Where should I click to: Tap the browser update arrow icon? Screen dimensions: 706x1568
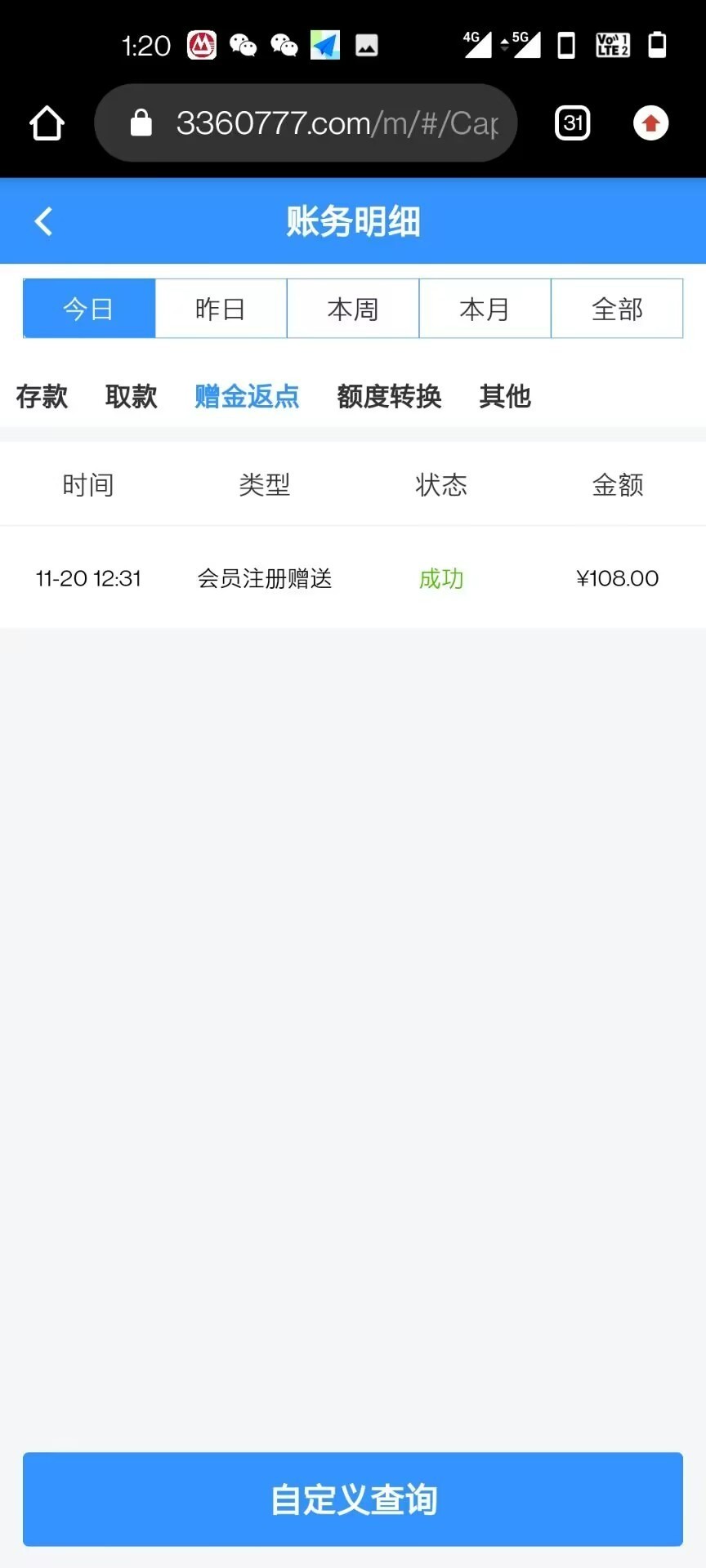pos(650,123)
